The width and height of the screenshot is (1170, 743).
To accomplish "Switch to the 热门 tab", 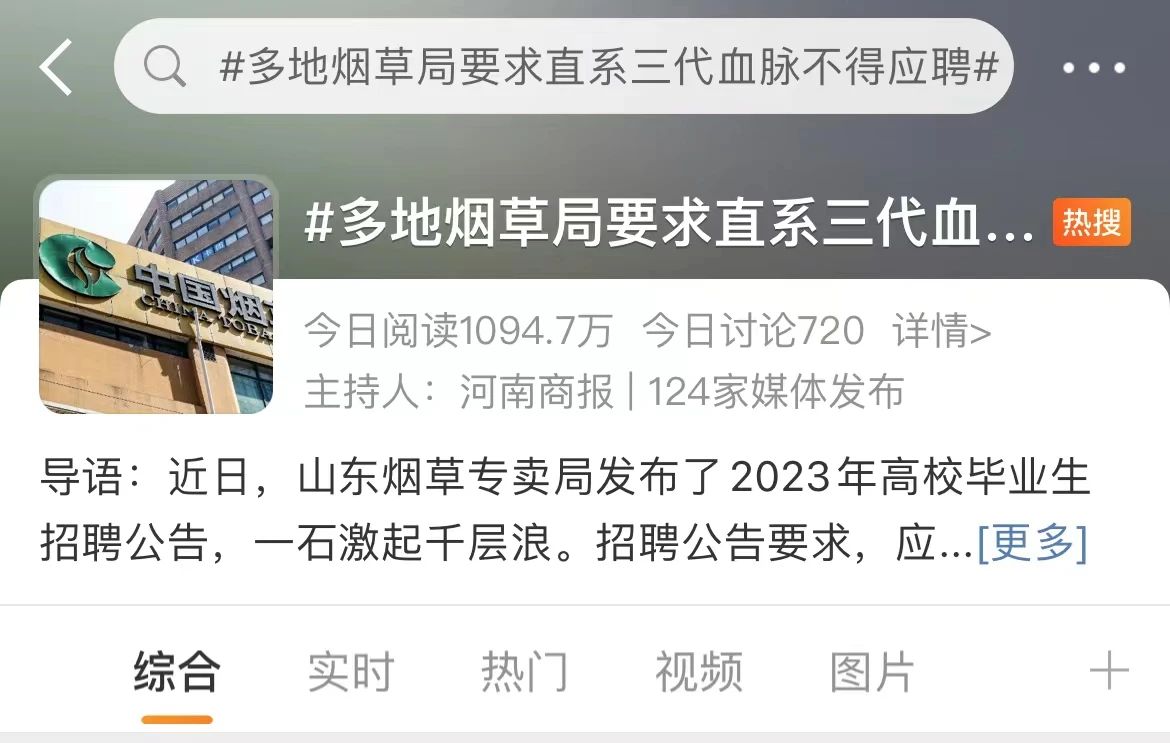I will coord(524,671).
